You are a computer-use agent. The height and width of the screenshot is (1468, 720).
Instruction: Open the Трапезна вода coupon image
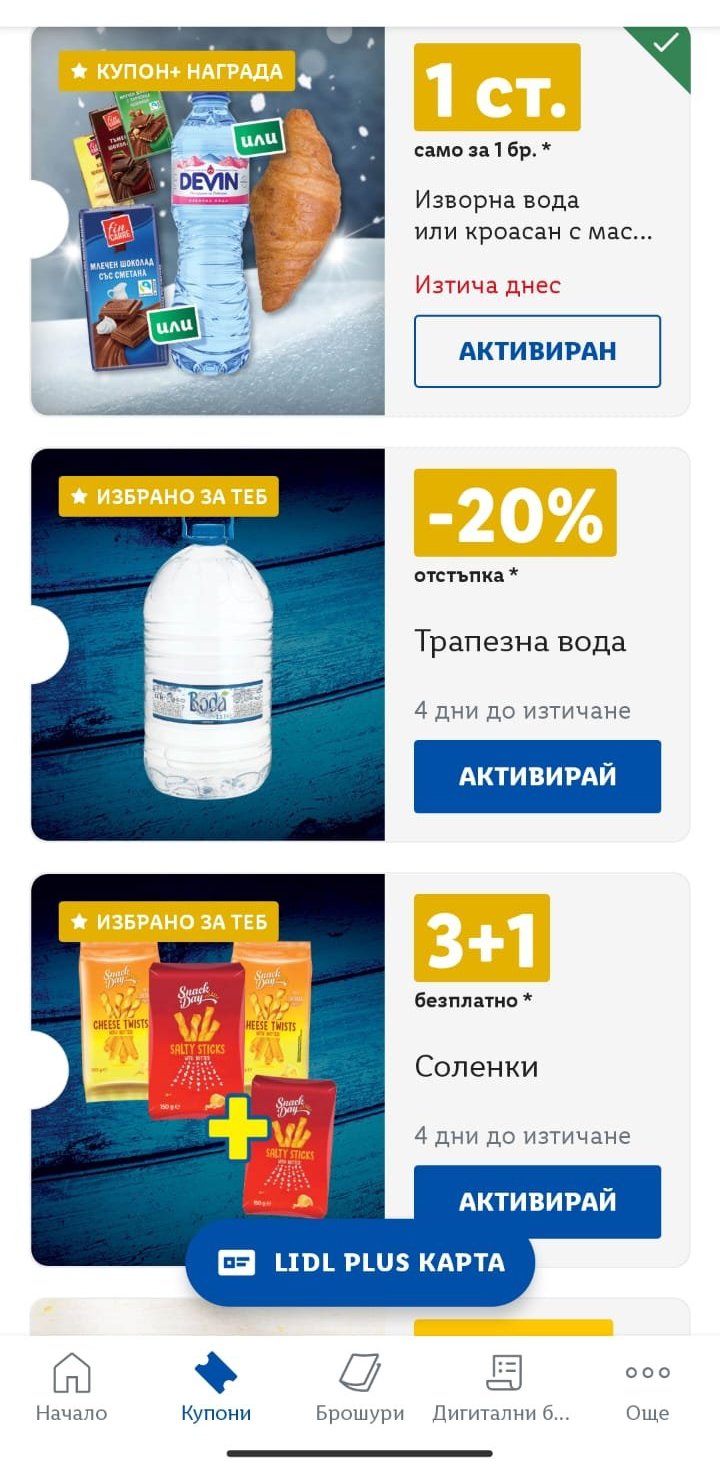coord(208,644)
